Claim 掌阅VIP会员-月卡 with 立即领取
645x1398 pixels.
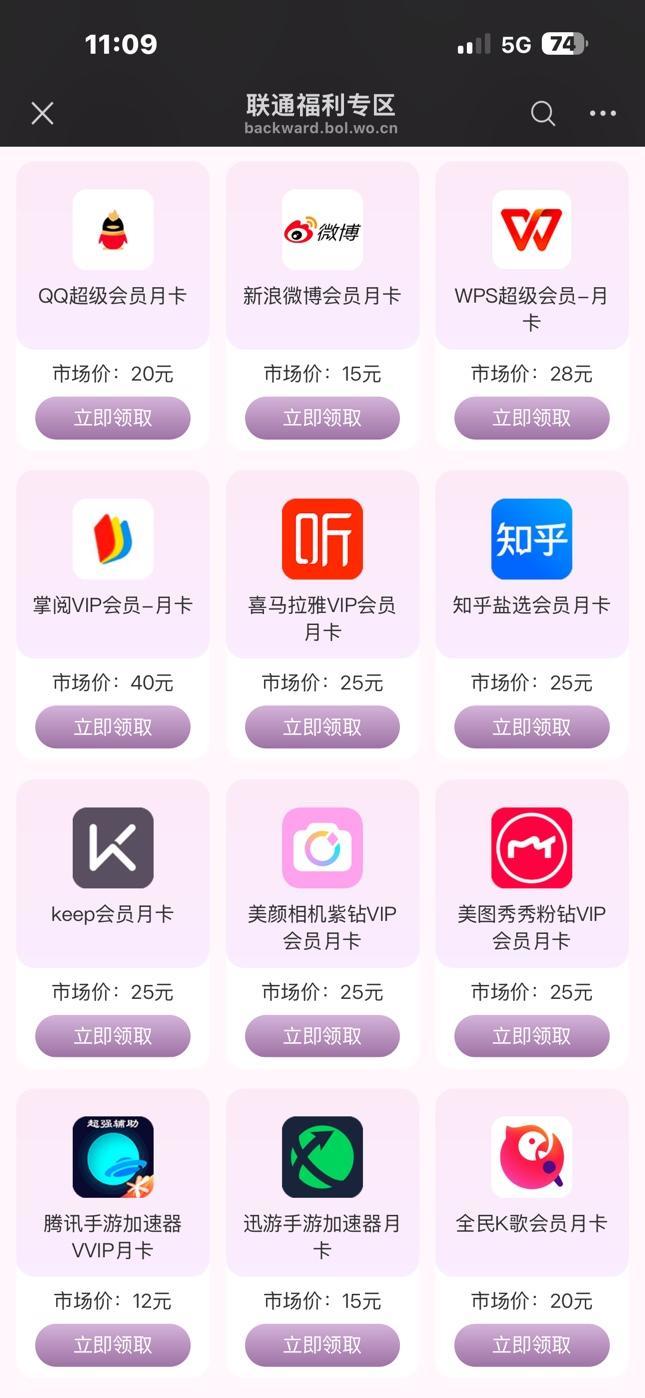coord(113,727)
